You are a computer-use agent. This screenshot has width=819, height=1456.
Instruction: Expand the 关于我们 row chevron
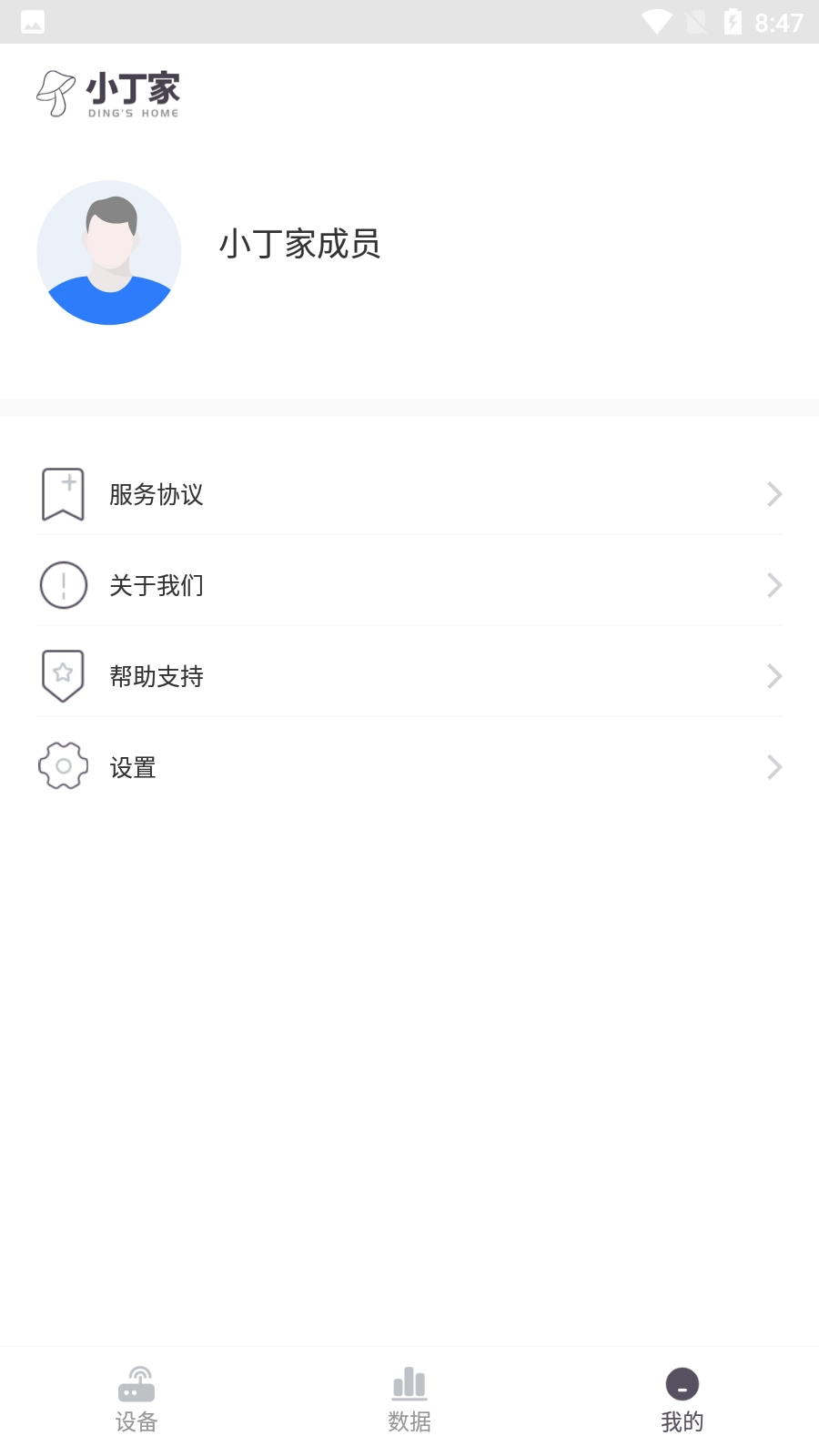point(774,585)
